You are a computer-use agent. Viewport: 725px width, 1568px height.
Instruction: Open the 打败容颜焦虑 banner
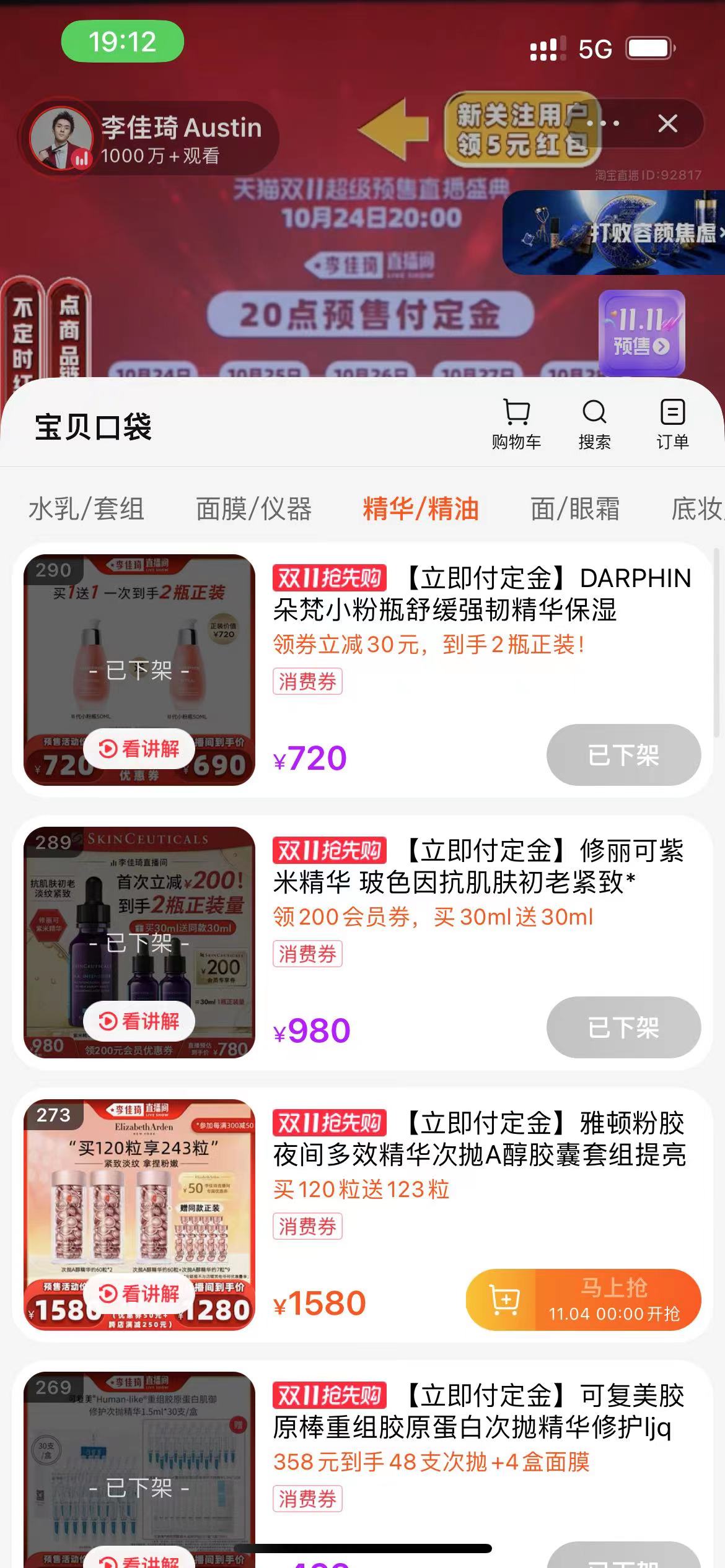(x=613, y=233)
